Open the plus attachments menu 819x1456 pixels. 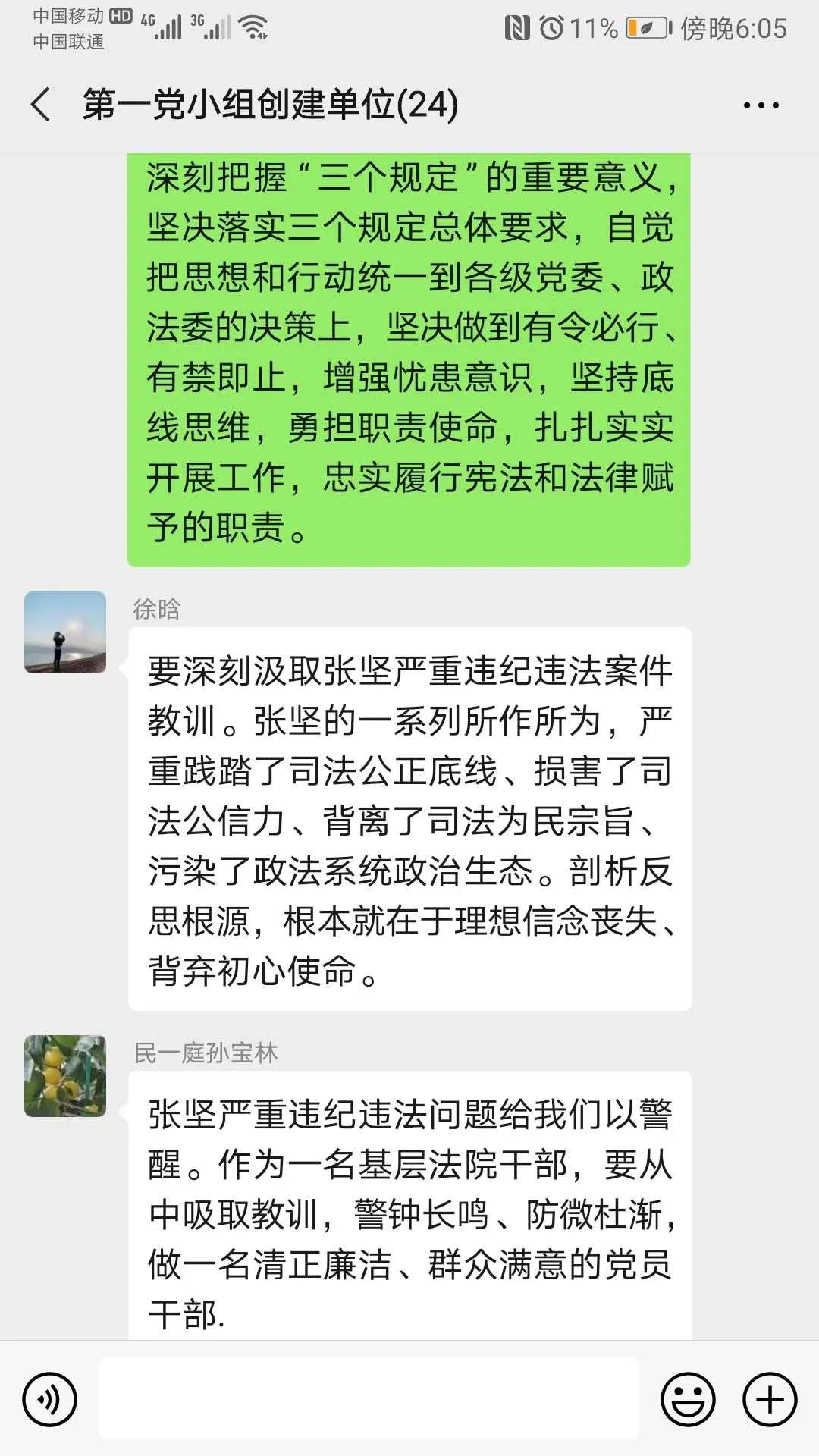(769, 1399)
